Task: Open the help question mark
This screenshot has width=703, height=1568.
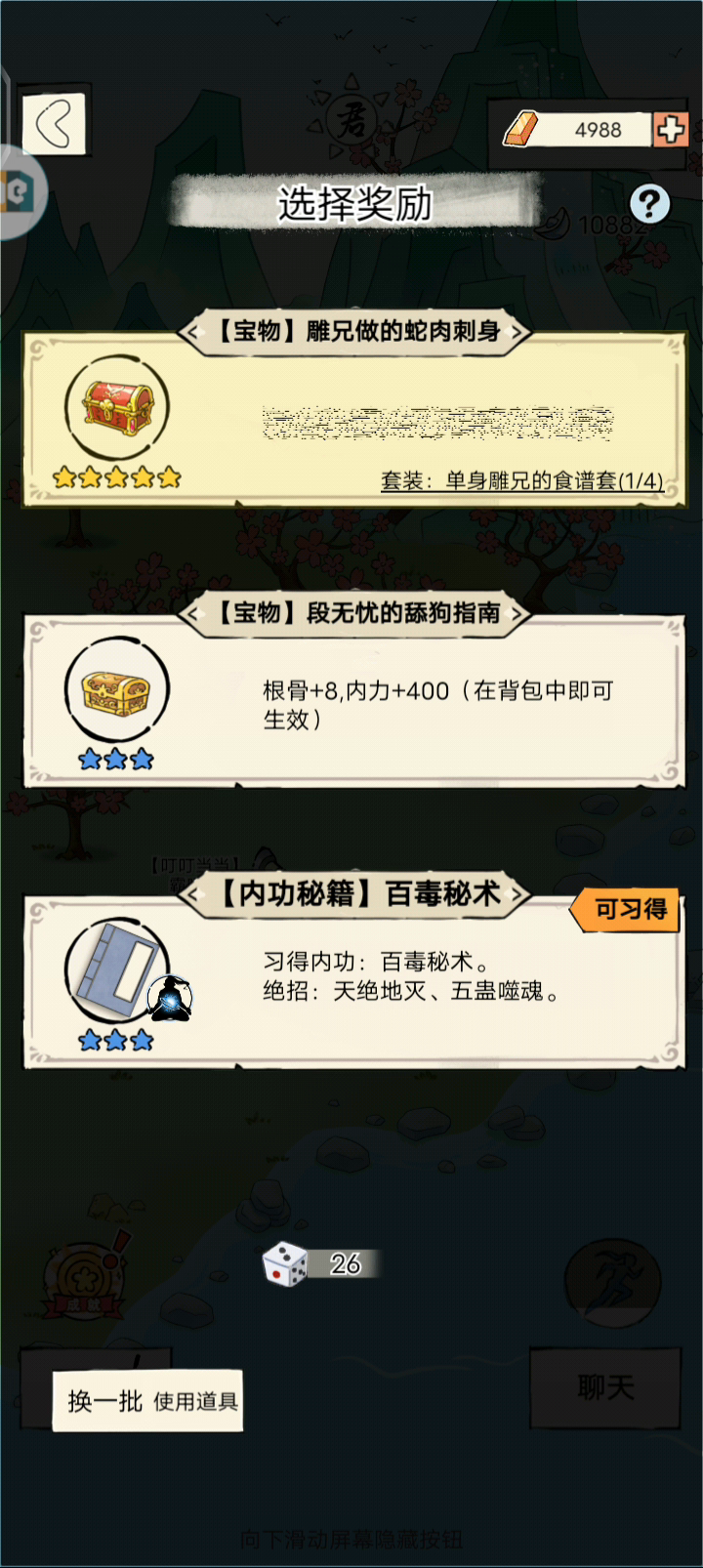Action: pyautogui.click(x=649, y=204)
